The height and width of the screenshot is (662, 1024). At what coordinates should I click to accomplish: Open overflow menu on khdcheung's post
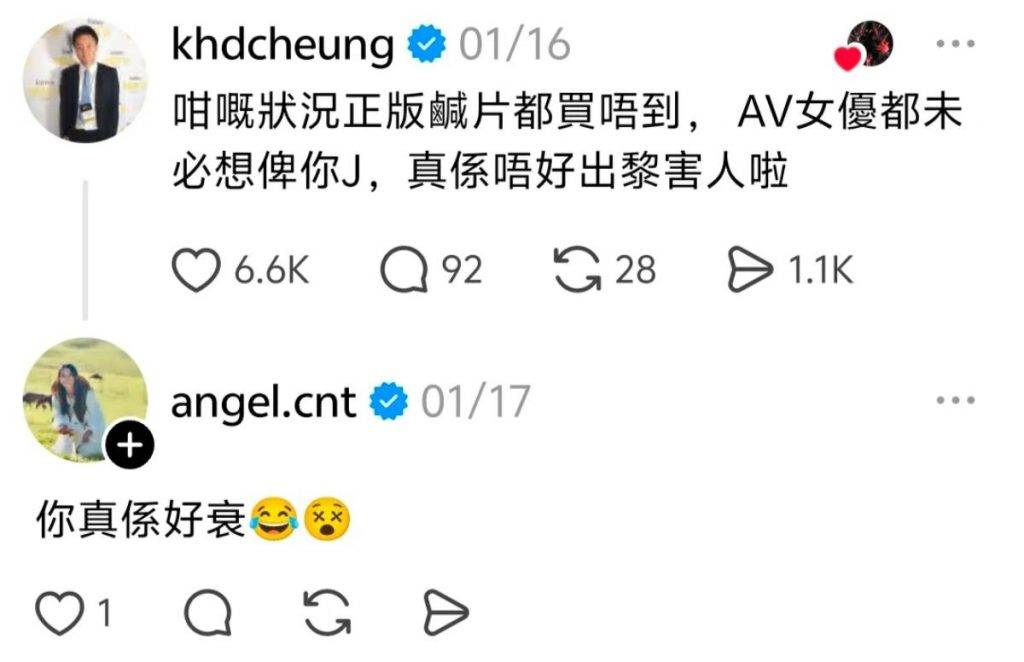[955, 44]
